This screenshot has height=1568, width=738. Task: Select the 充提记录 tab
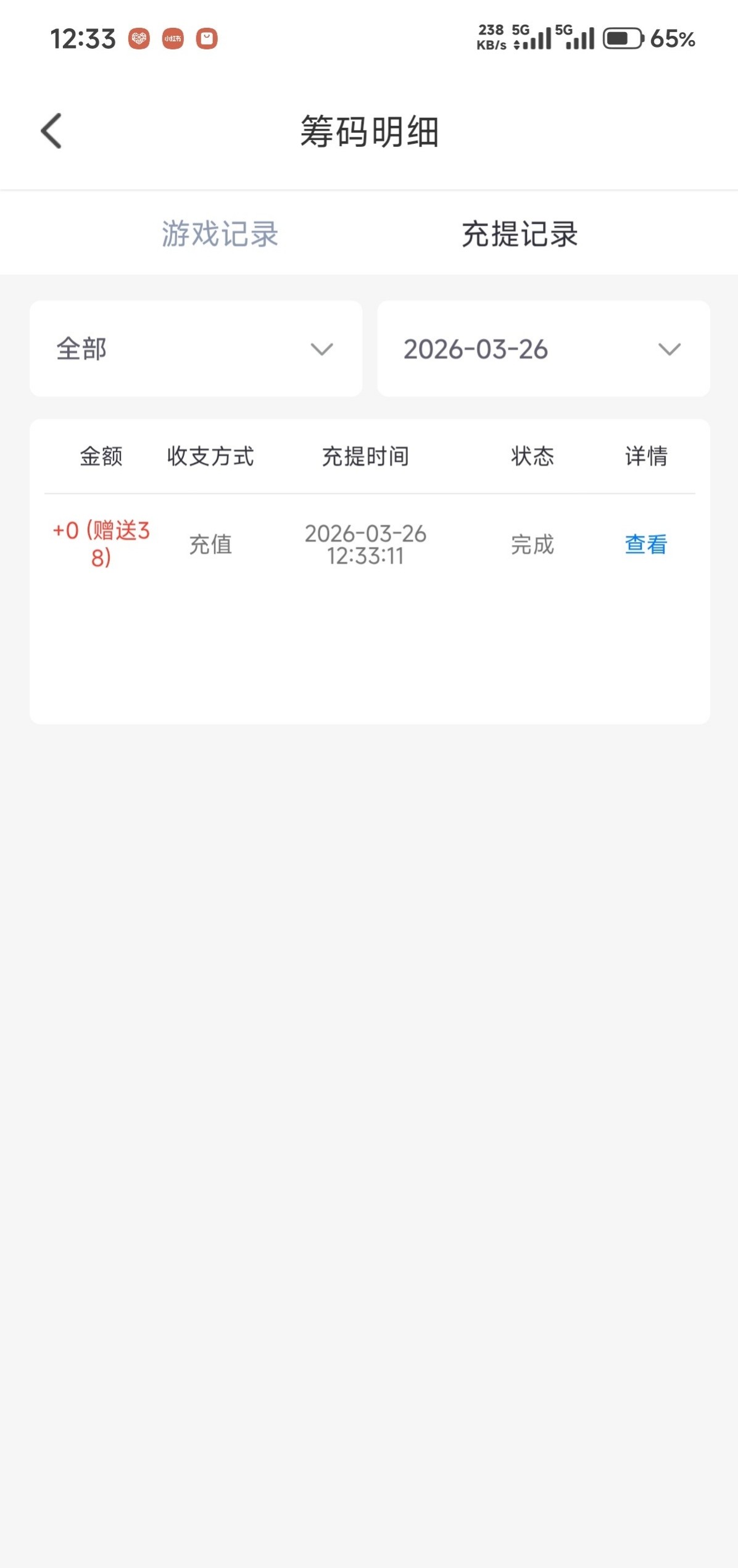click(x=520, y=234)
